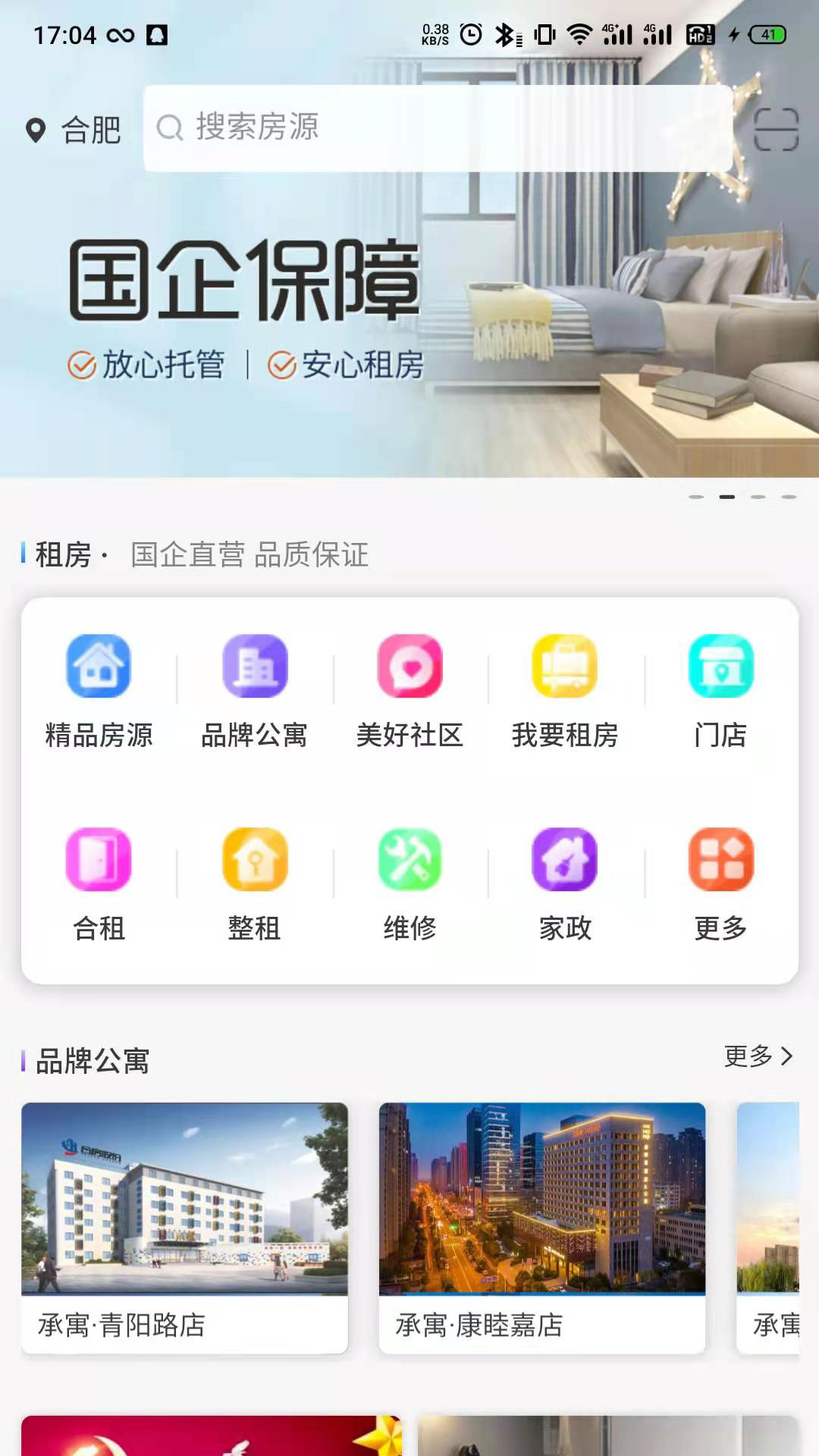Tap the 搜索房源 search box
This screenshot has height=1456, width=819.
click(x=437, y=127)
